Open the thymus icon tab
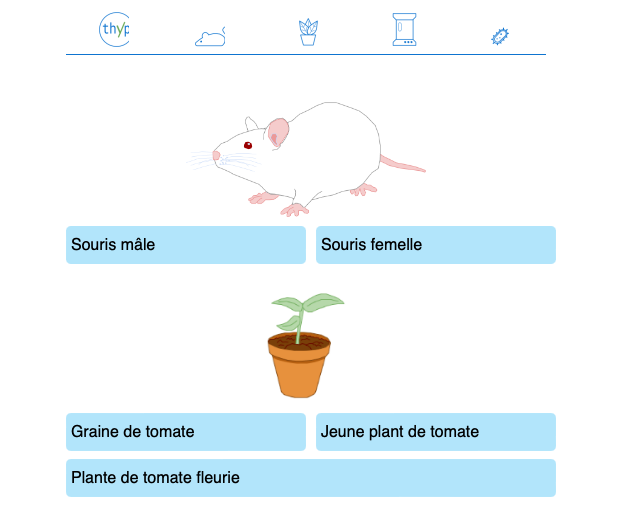 click(115, 30)
